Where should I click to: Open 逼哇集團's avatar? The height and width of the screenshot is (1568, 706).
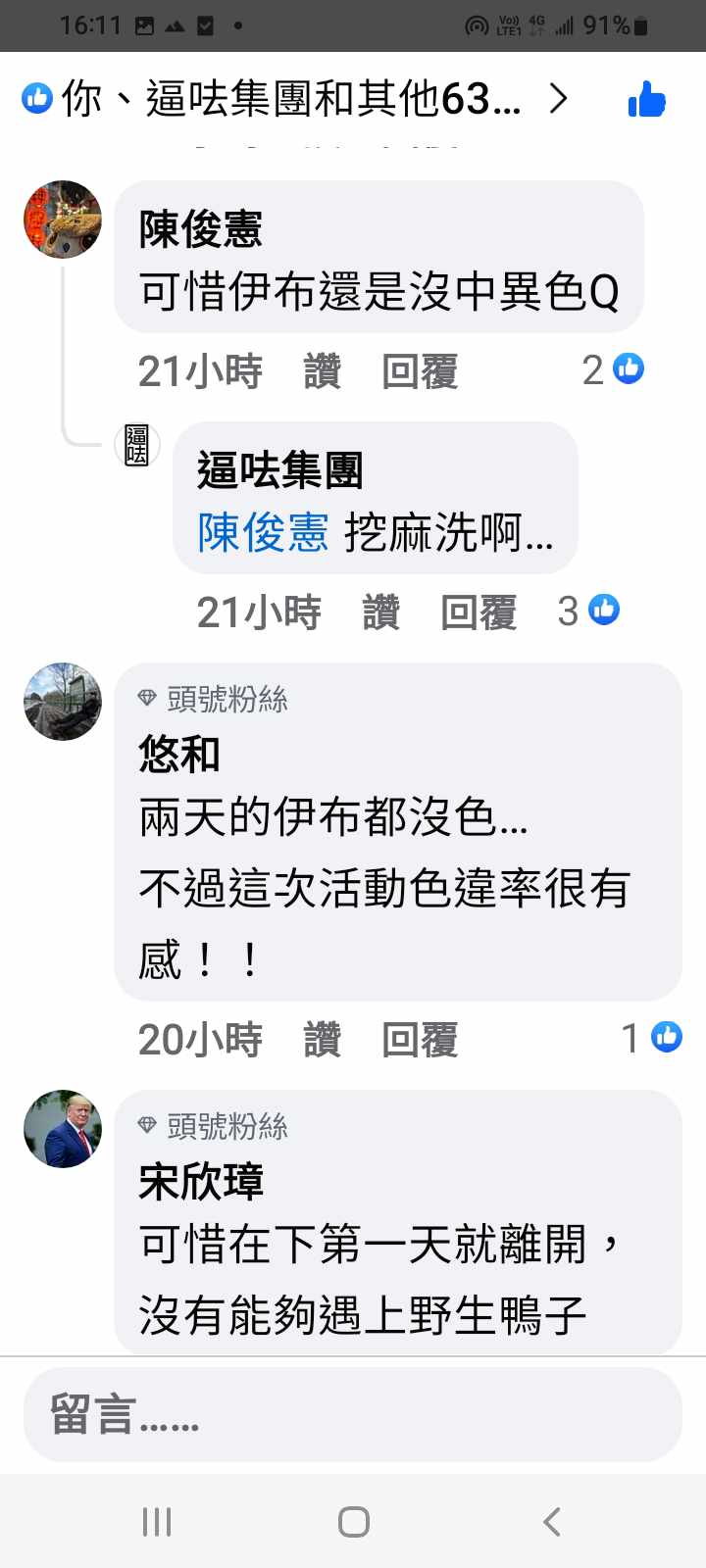pos(137,446)
